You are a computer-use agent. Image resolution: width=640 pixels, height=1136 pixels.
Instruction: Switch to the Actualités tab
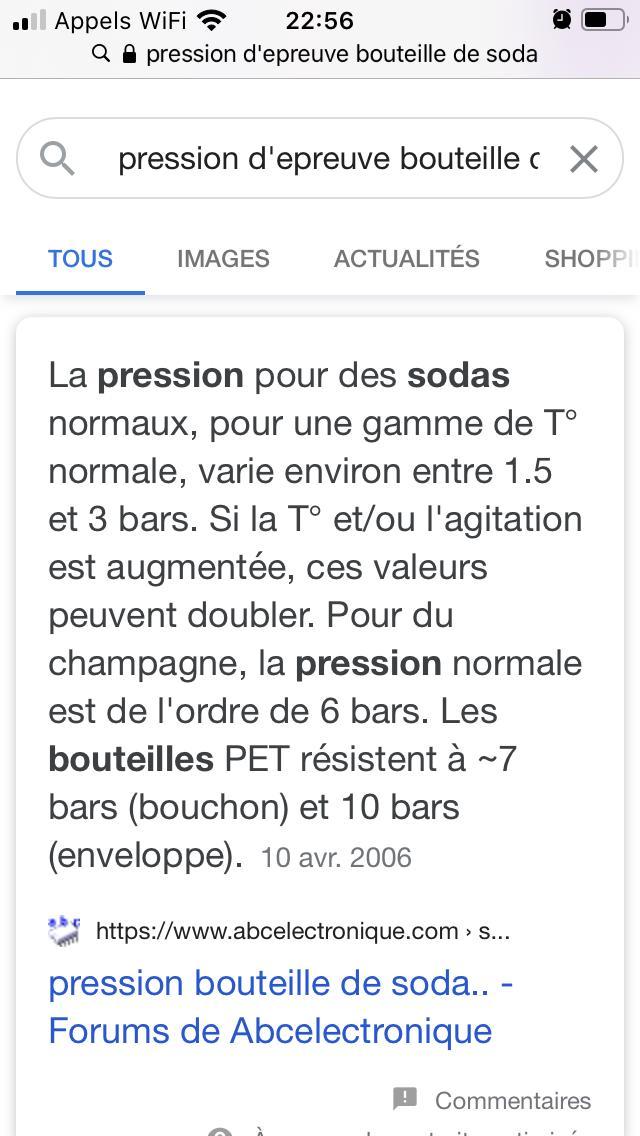(407, 259)
